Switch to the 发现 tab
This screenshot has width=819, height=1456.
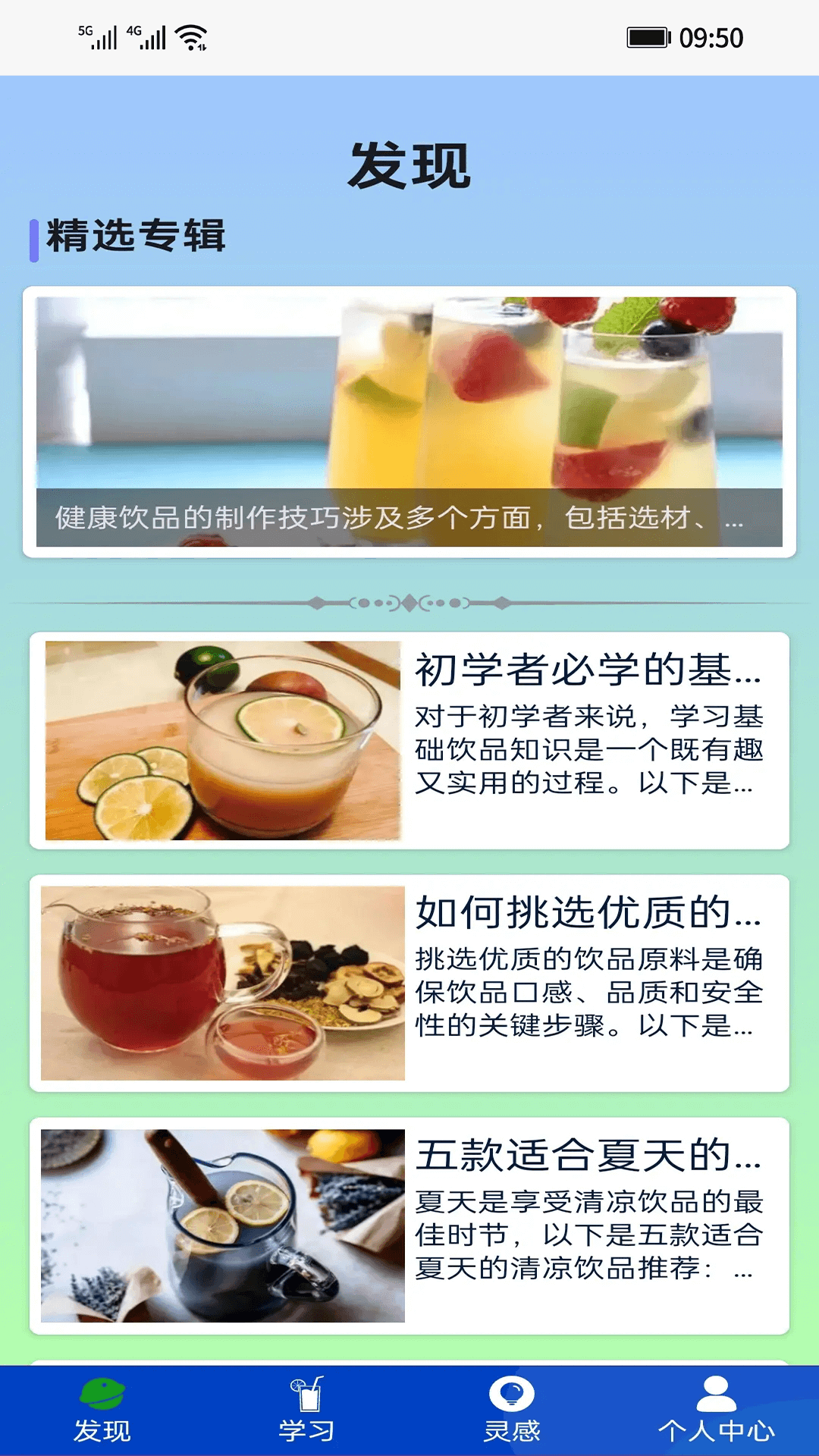(102, 1410)
